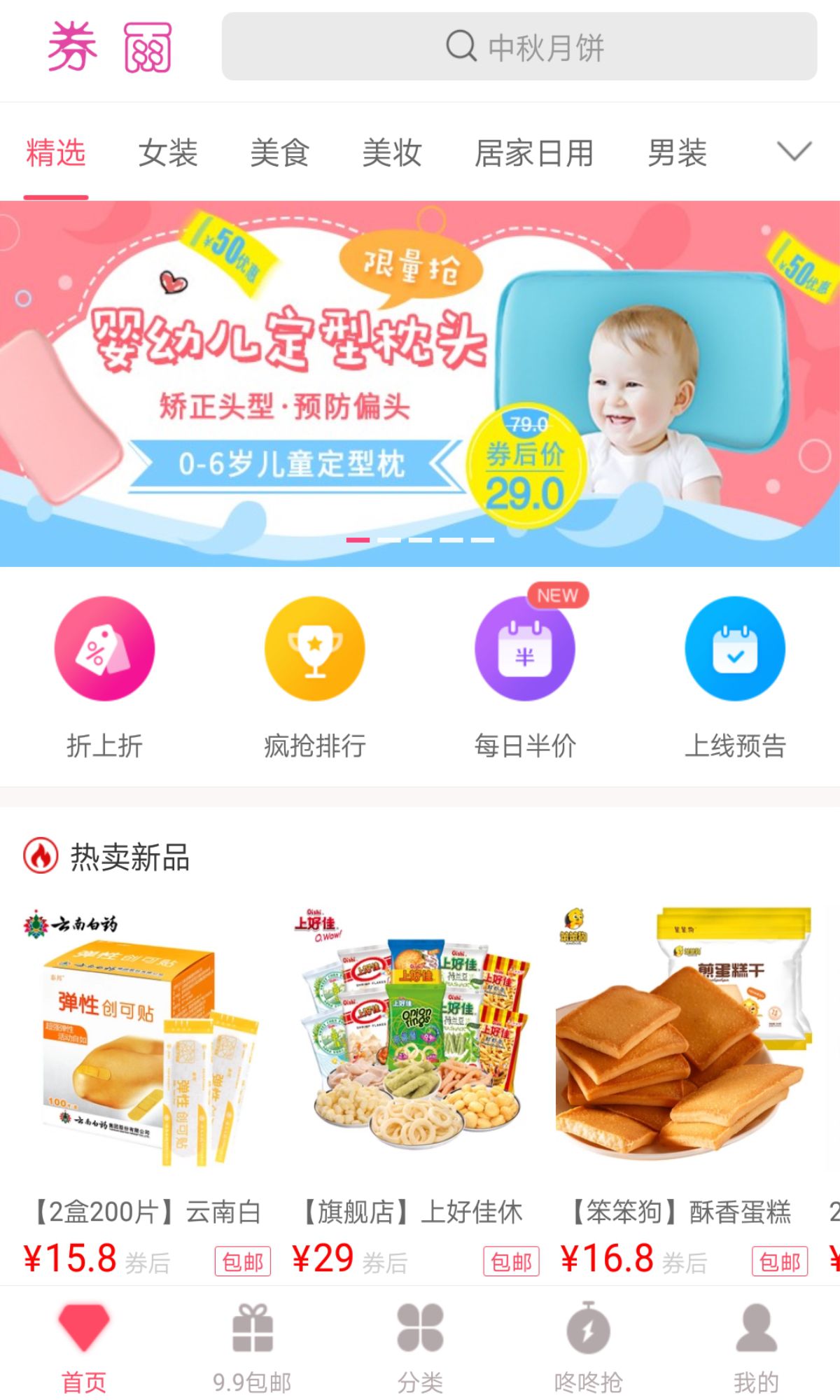Expand the category list chevron
840x1400 pixels.
[794, 151]
